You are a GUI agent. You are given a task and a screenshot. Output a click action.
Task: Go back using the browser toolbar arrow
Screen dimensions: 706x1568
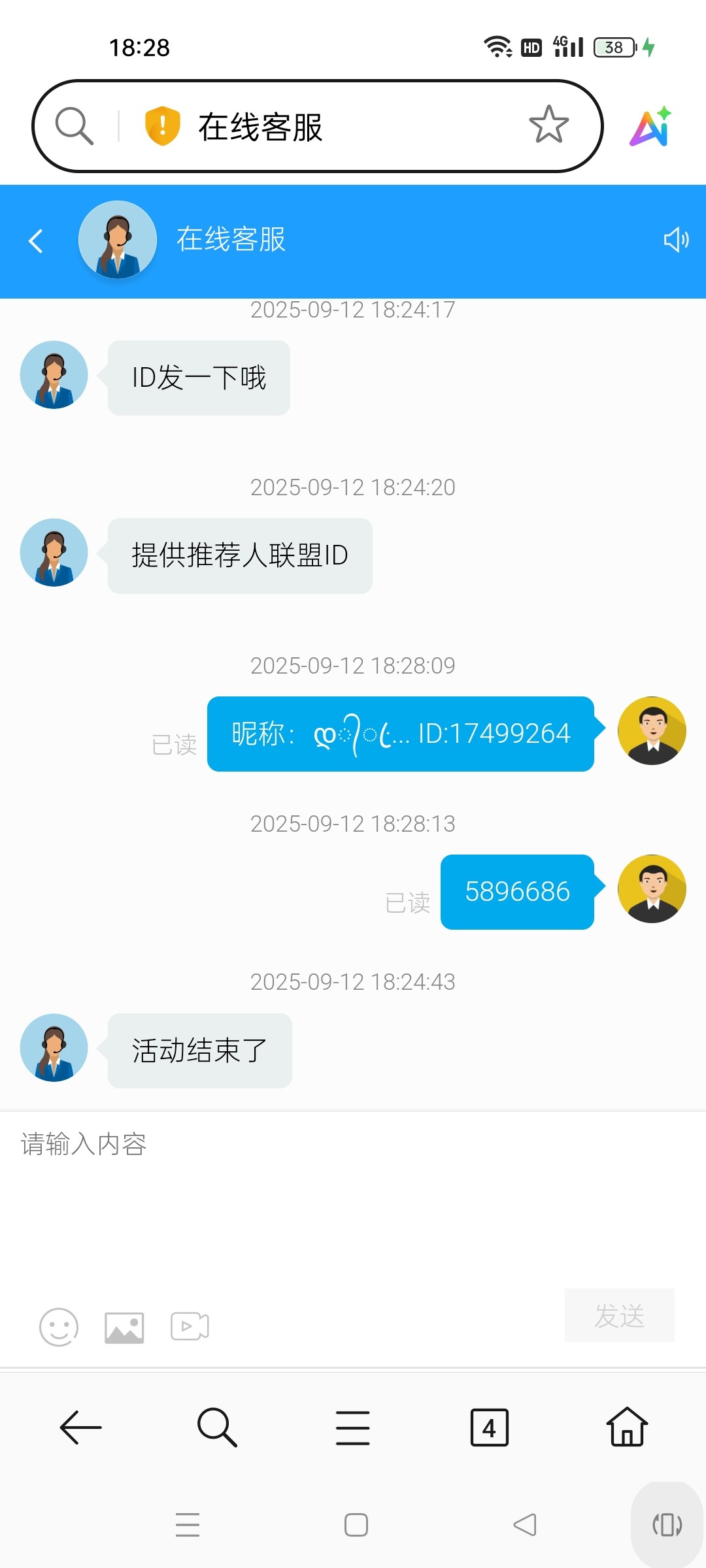pyautogui.click(x=81, y=1428)
